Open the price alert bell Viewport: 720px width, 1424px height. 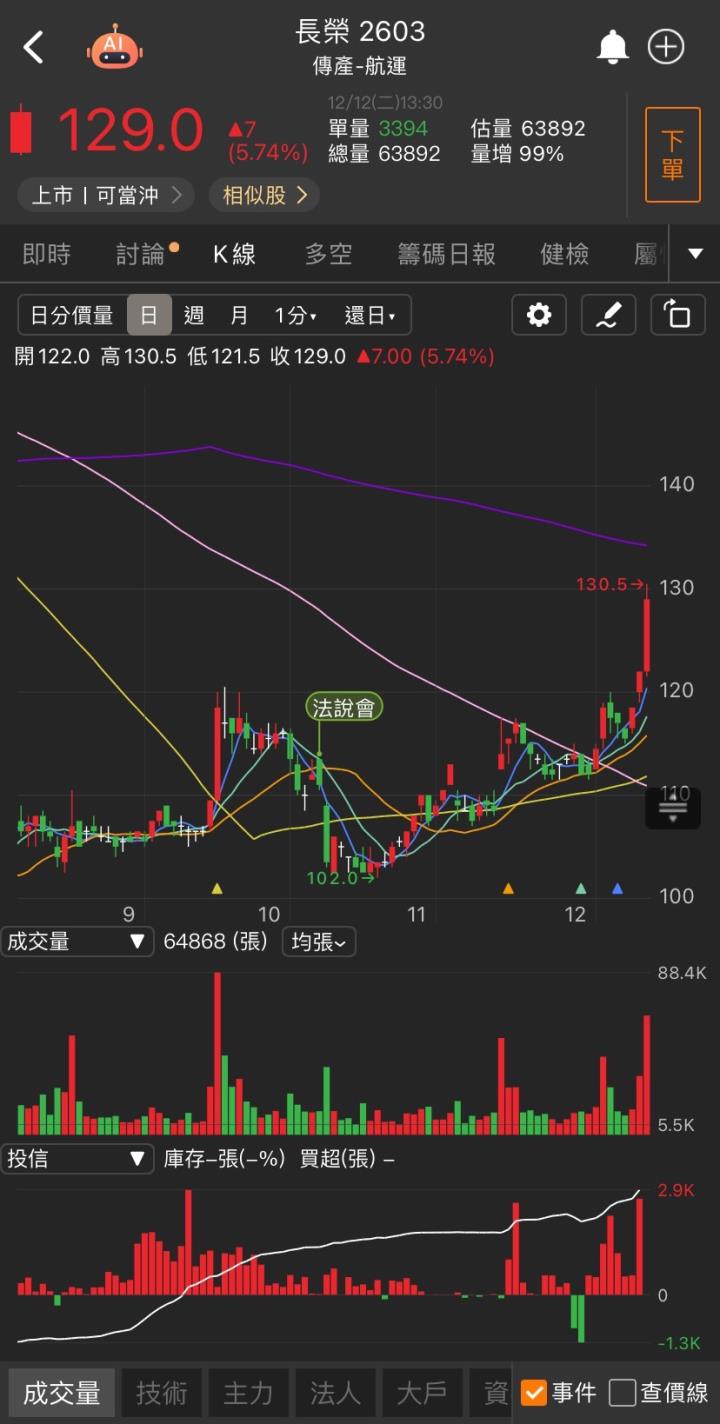click(612, 46)
